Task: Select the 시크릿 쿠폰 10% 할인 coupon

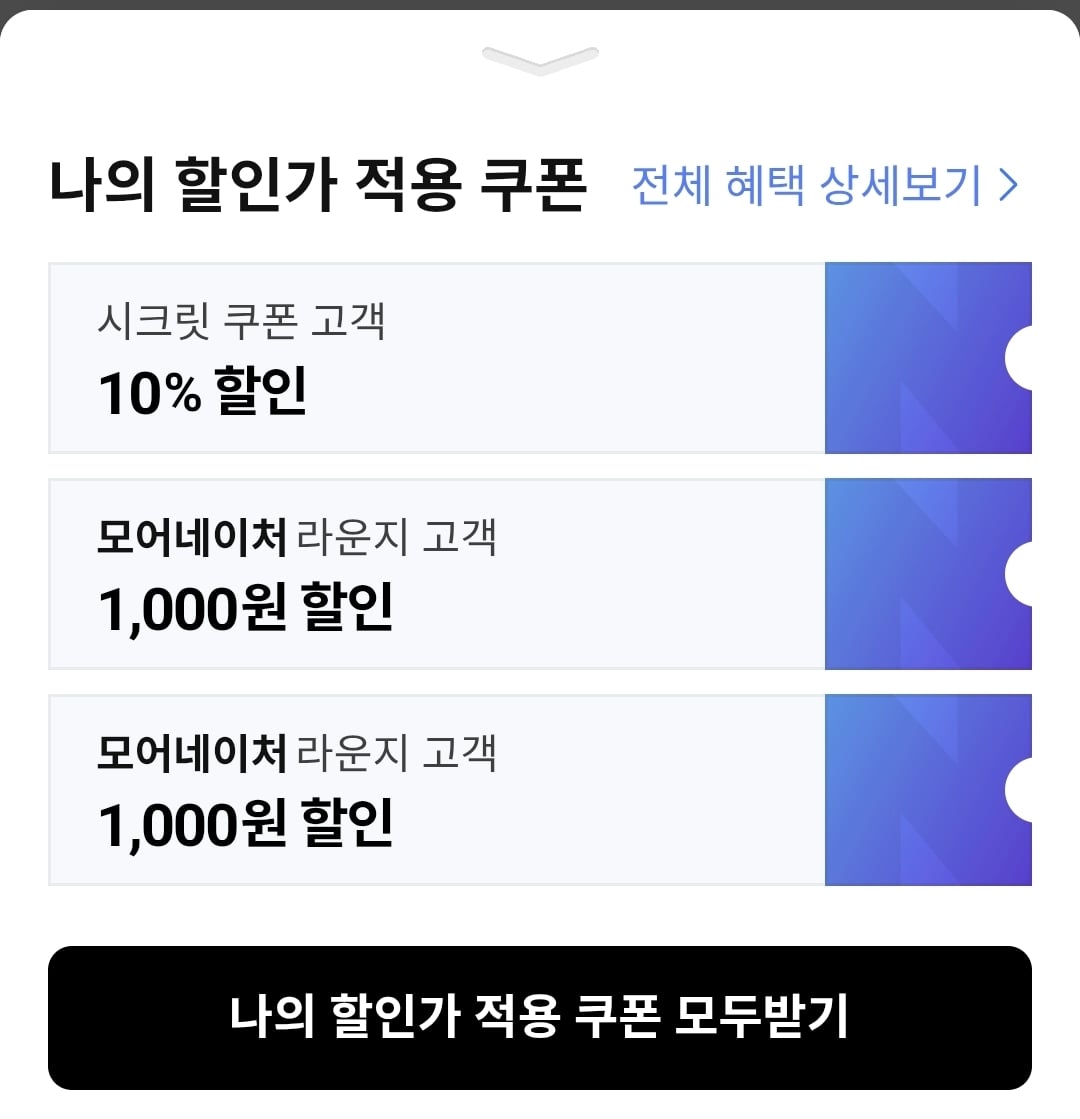Action: coord(539,359)
